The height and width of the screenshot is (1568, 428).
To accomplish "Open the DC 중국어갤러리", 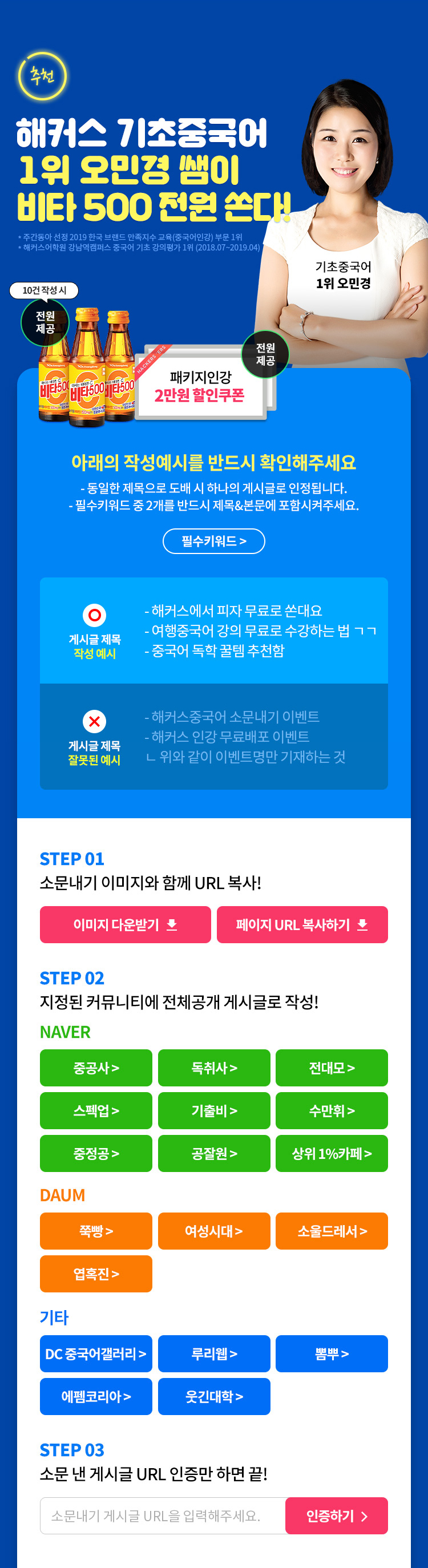I will pos(96,1353).
